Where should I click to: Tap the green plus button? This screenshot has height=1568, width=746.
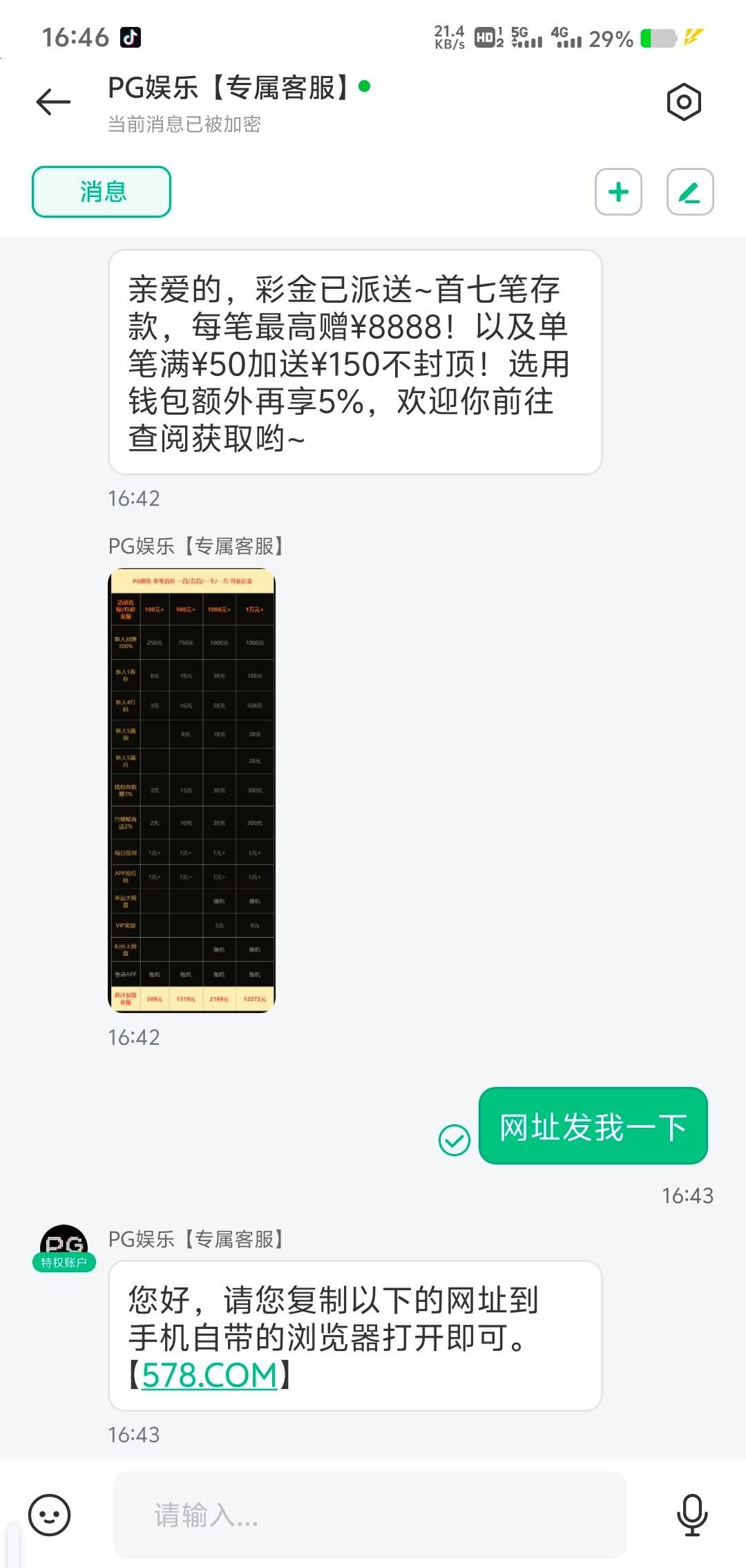tap(618, 191)
